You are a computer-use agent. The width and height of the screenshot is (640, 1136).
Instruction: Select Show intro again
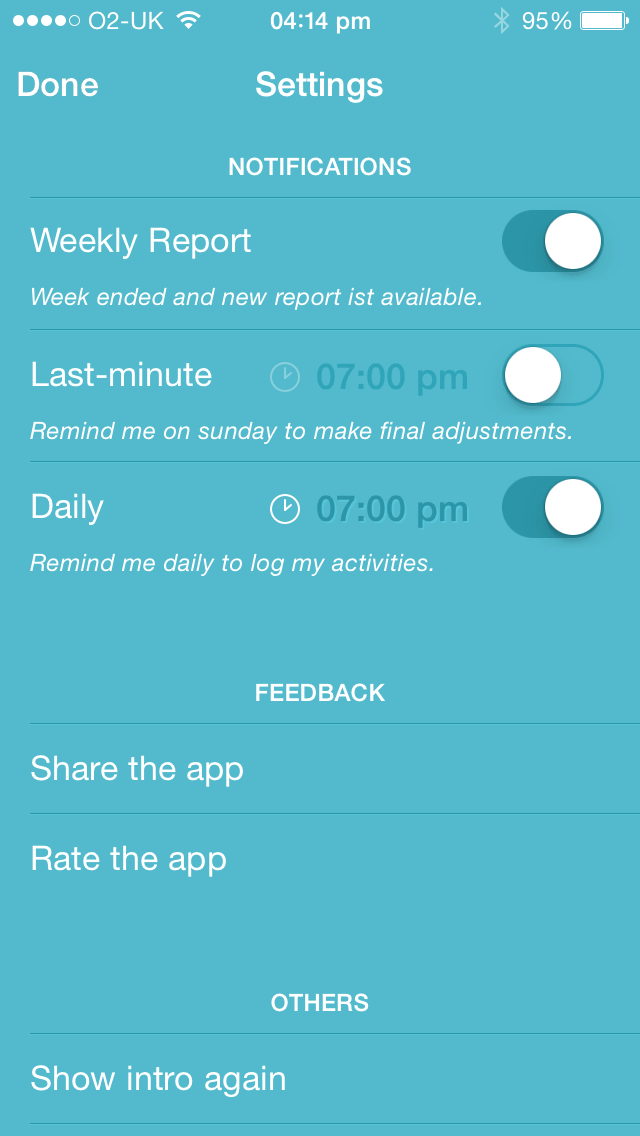pyautogui.click(x=335, y=1079)
